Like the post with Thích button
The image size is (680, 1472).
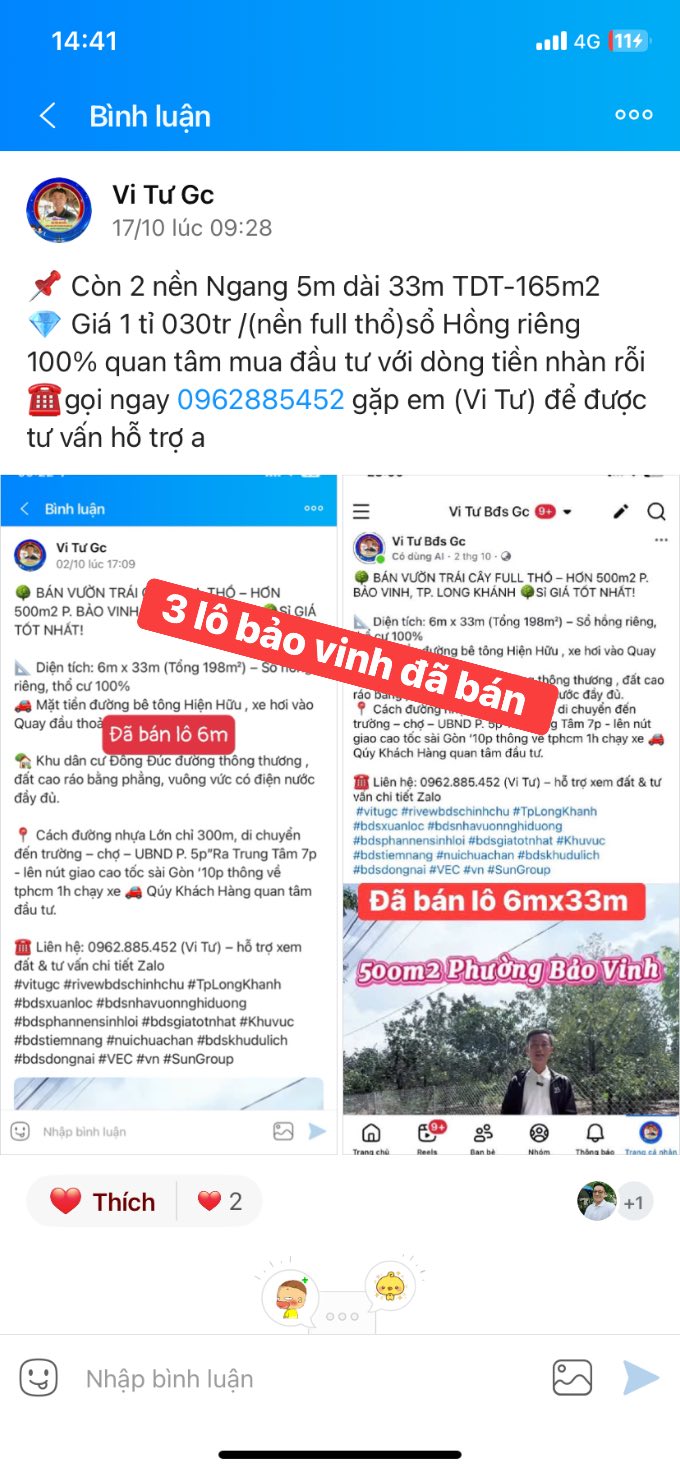click(103, 1201)
